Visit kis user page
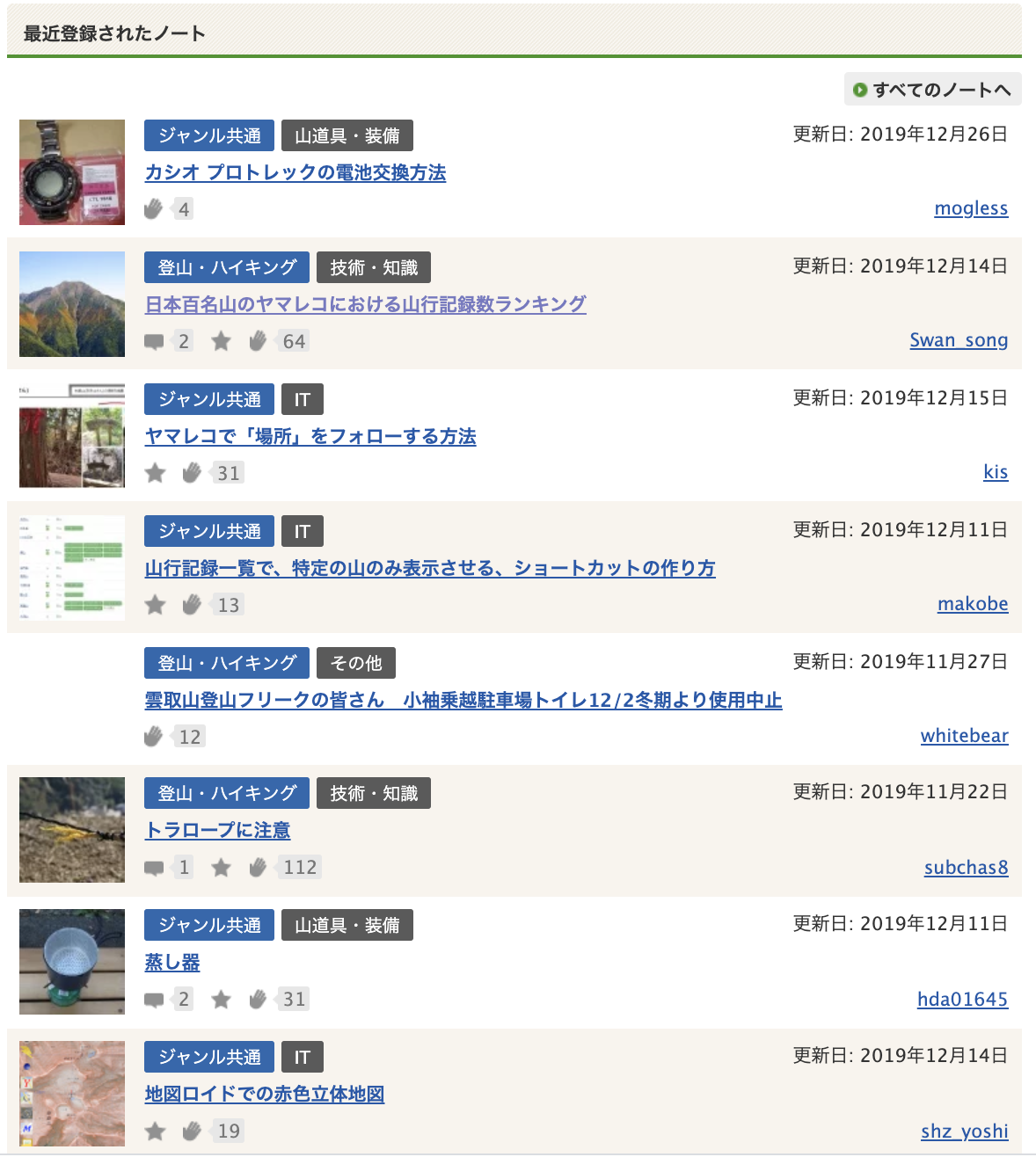This screenshot has height=1157, width=1036. pyautogui.click(x=996, y=472)
